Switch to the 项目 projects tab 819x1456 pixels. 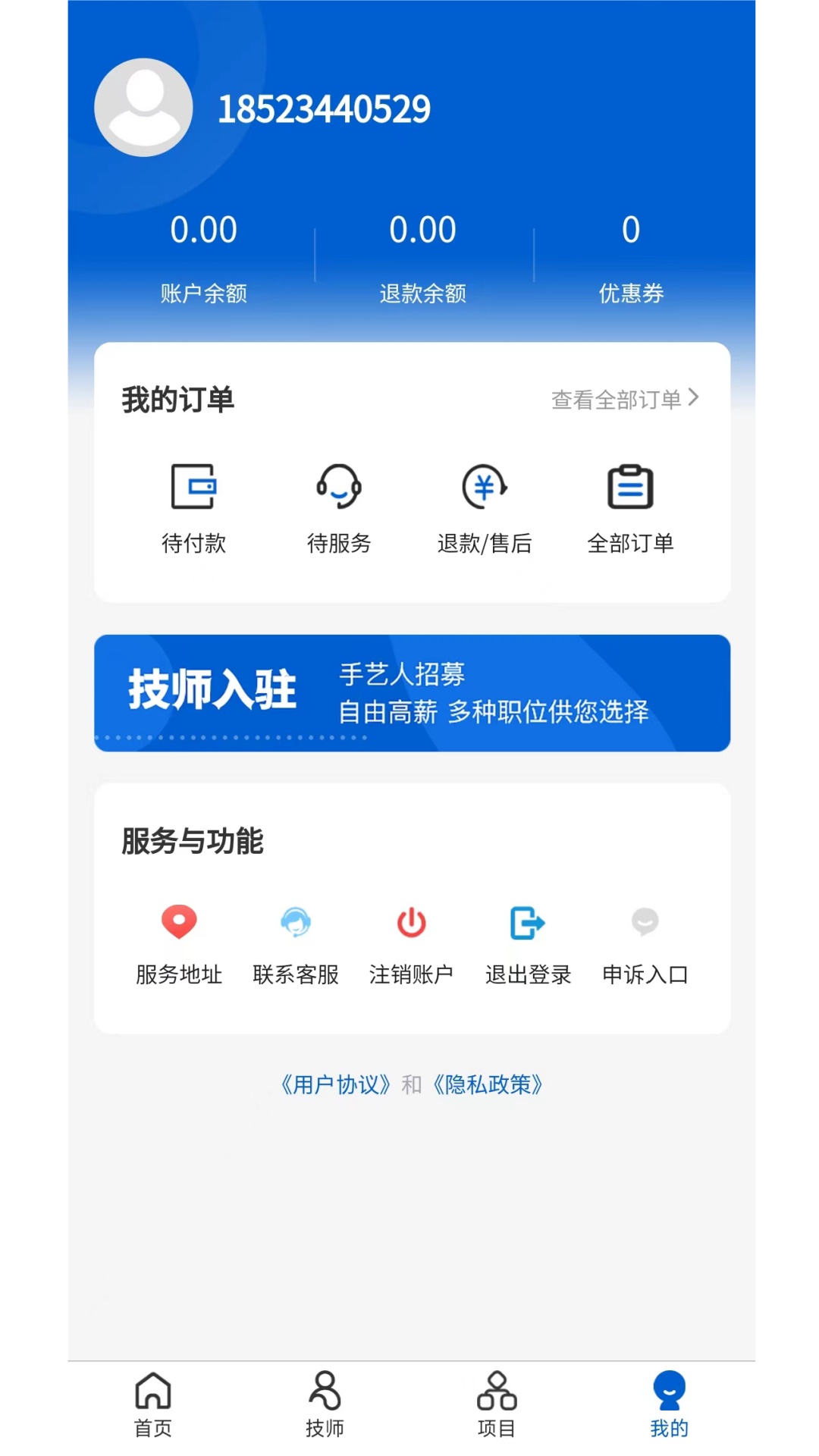497,1404
